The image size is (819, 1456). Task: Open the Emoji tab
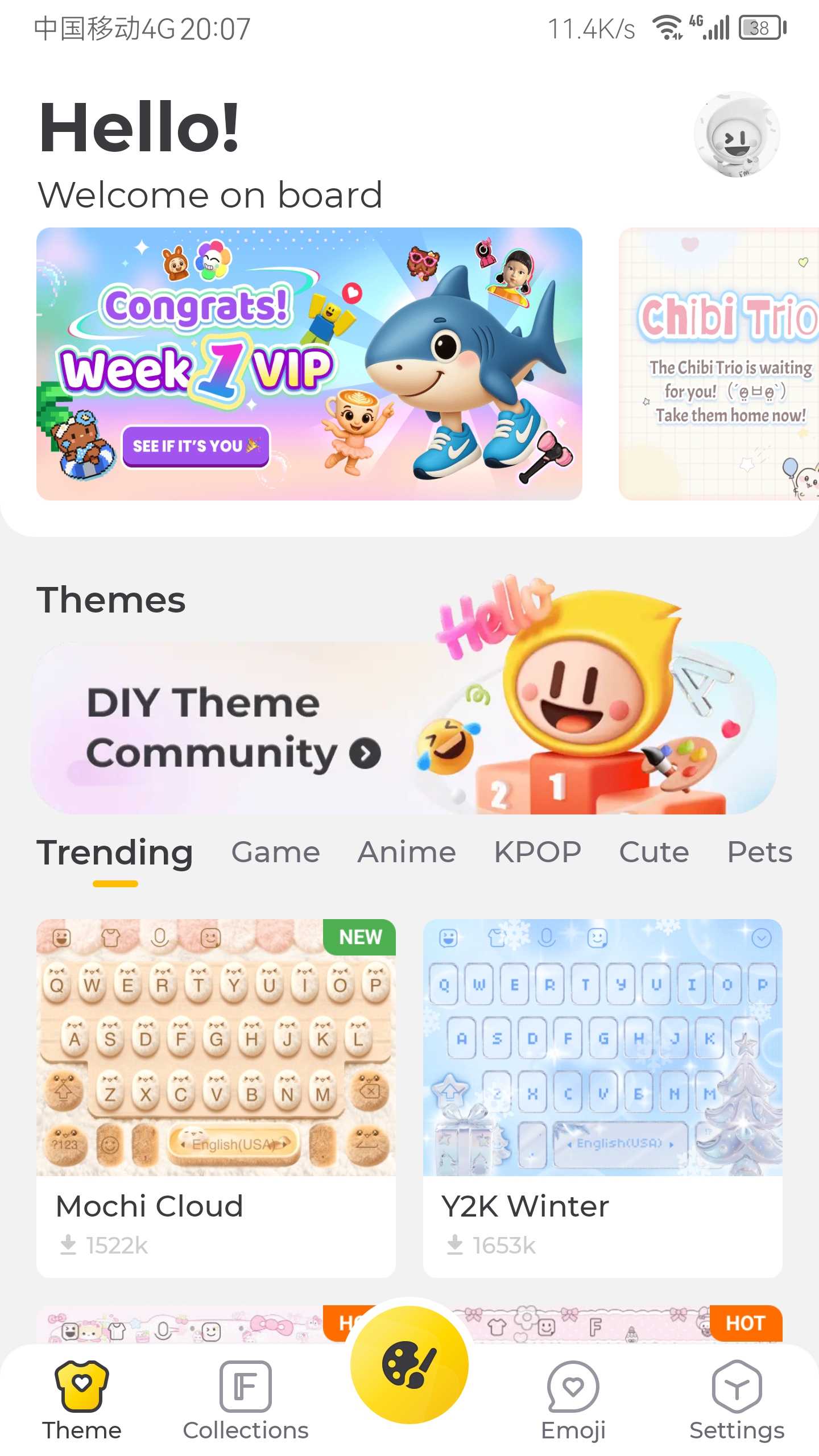click(573, 1399)
